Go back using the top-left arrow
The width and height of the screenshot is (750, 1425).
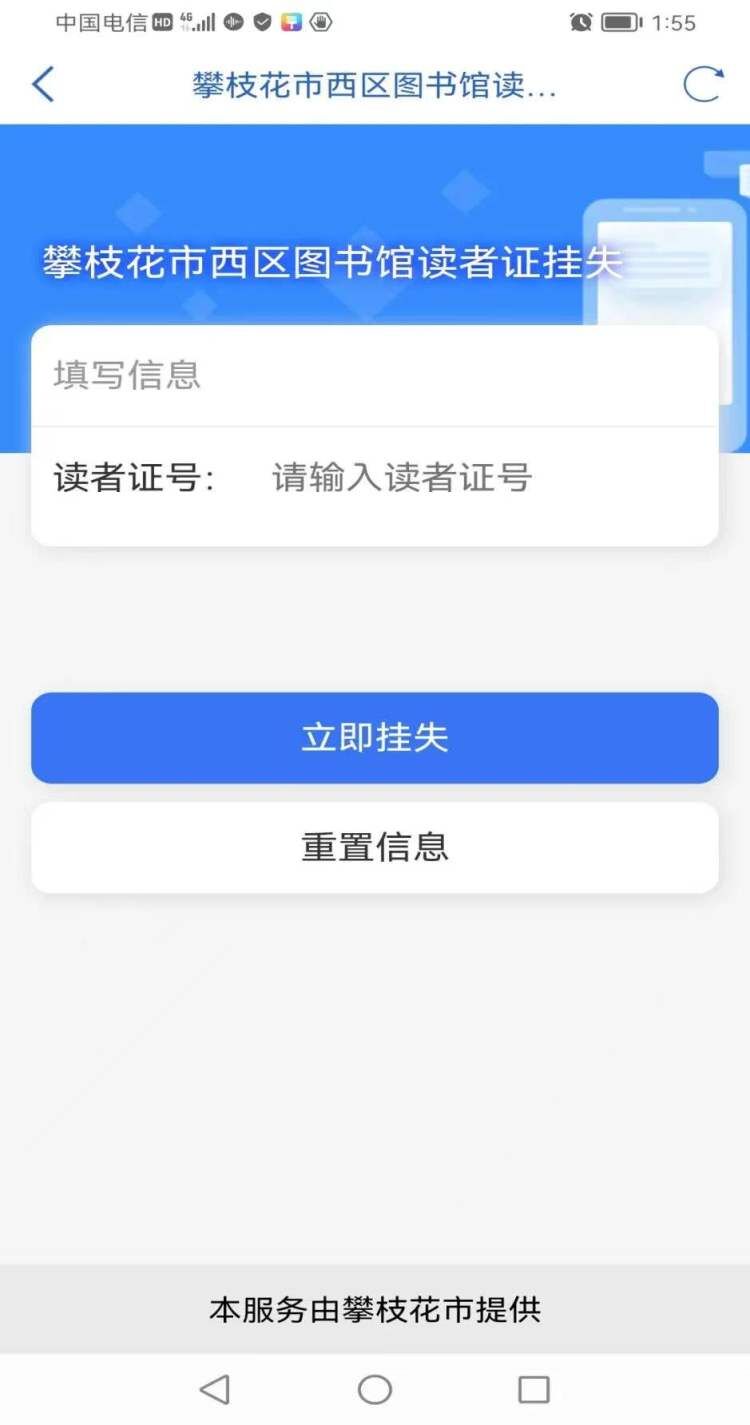[x=43, y=85]
